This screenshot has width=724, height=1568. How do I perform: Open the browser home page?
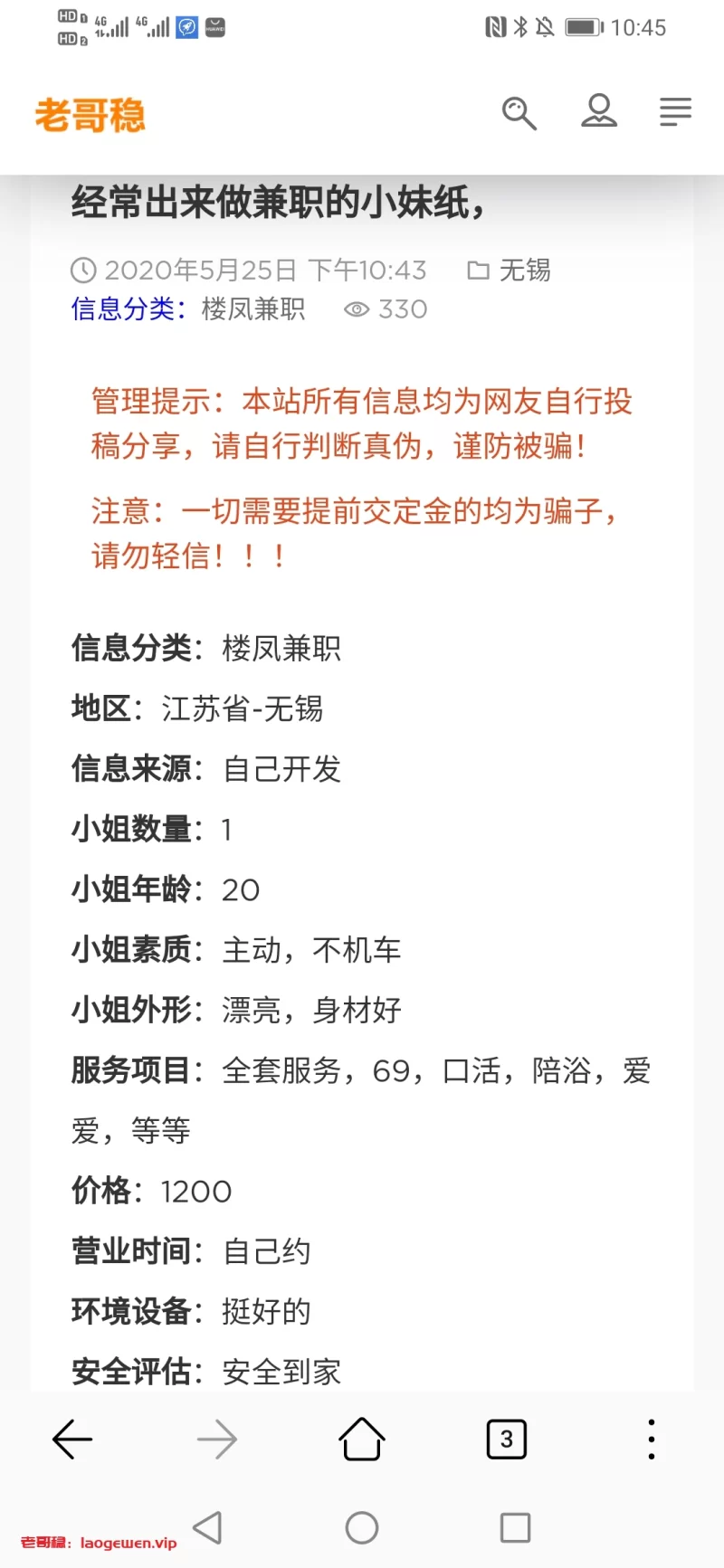click(362, 1440)
